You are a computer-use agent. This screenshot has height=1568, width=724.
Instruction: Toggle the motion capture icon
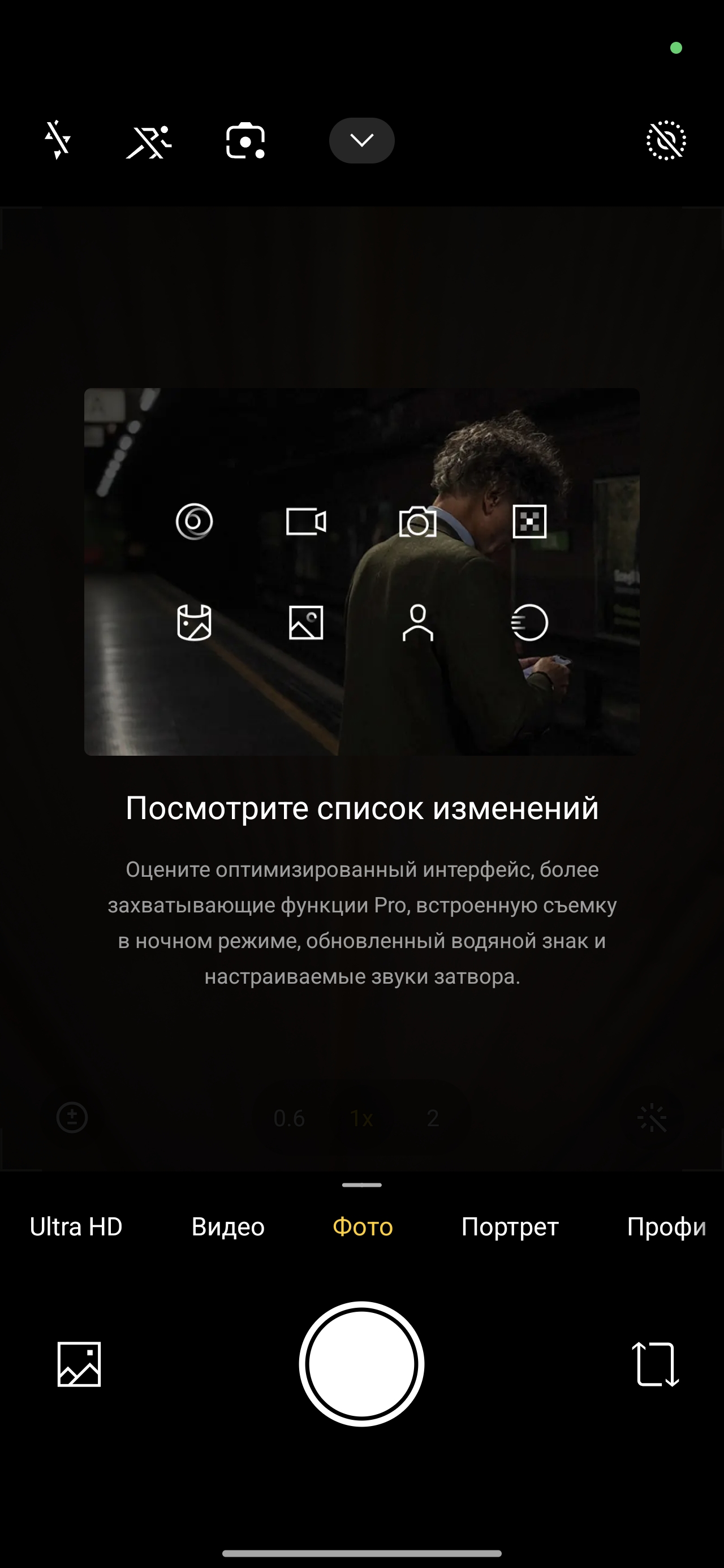tap(149, 141)
